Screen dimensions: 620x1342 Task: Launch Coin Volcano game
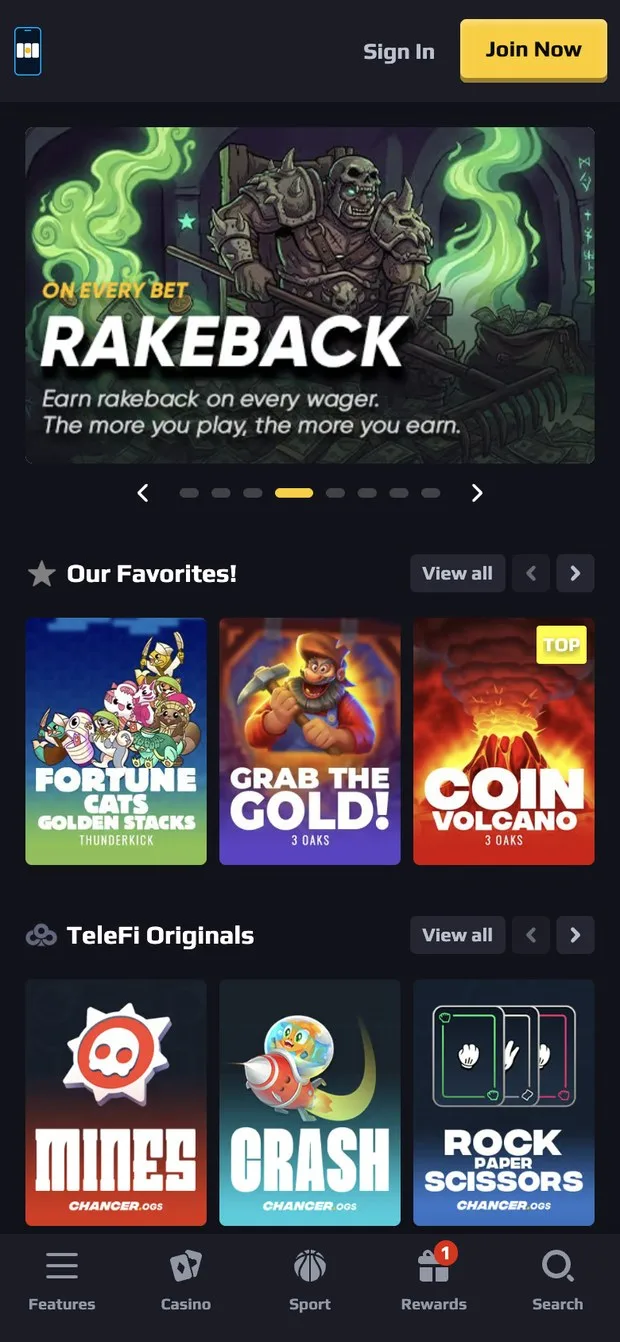(504, 741)
